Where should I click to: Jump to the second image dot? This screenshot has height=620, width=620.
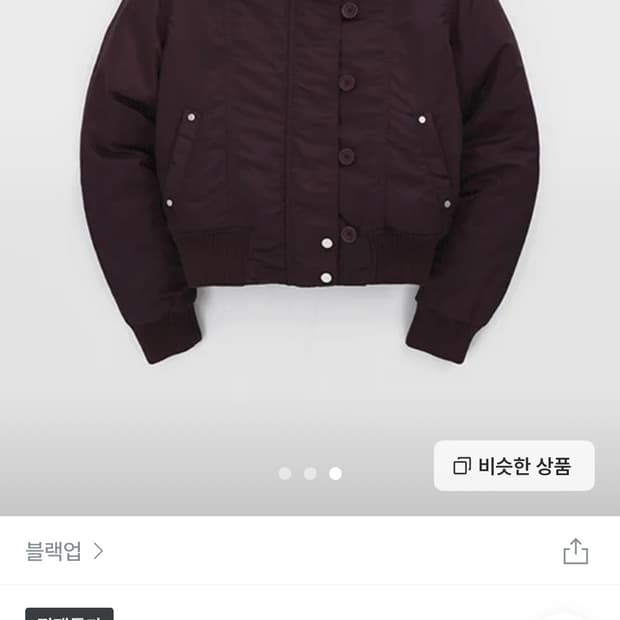(x=310, y=473)
